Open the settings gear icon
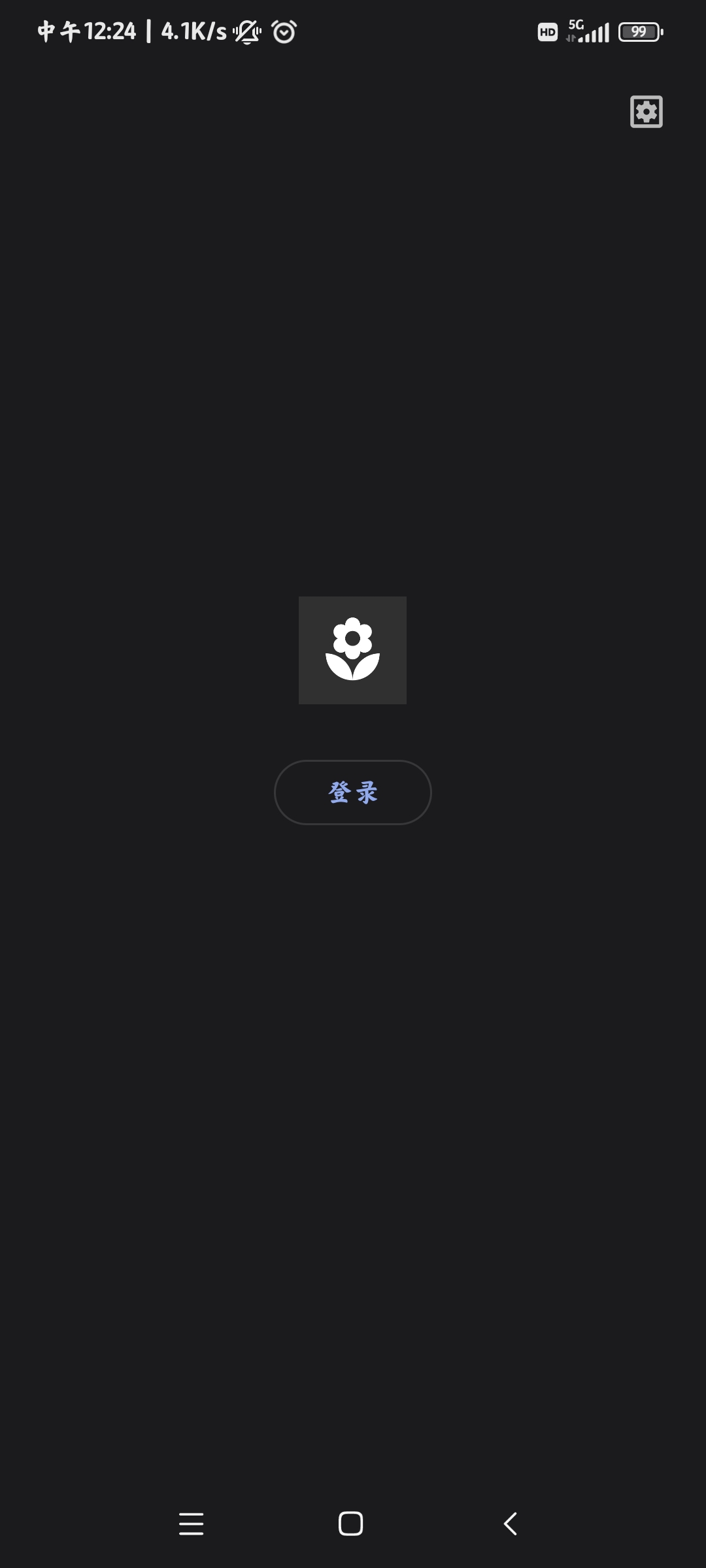The width and height of the screenshot is (706, 1568). (646, 112)
